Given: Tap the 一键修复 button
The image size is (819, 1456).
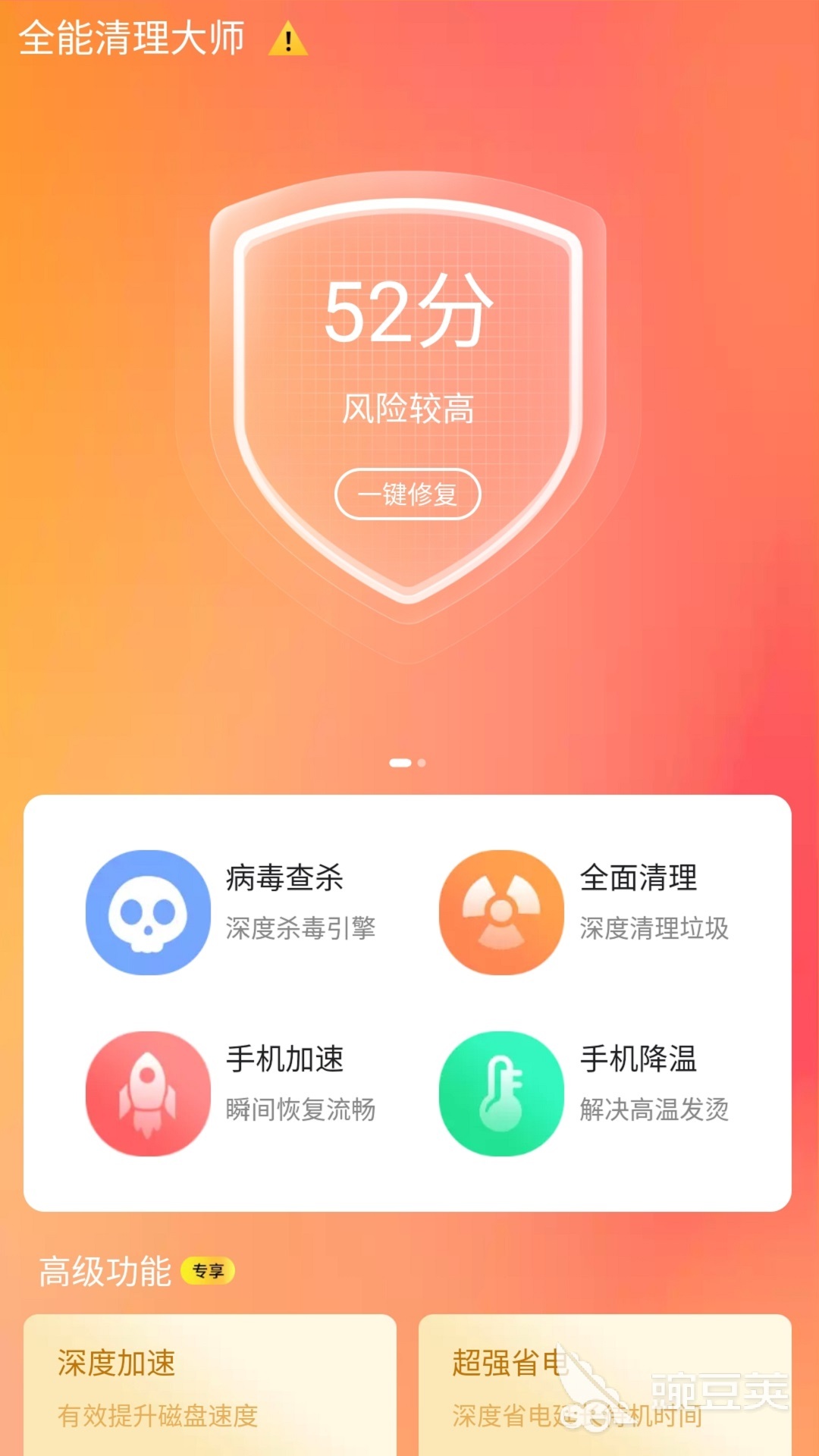Looking at the screenshot, I should point(408,494).
